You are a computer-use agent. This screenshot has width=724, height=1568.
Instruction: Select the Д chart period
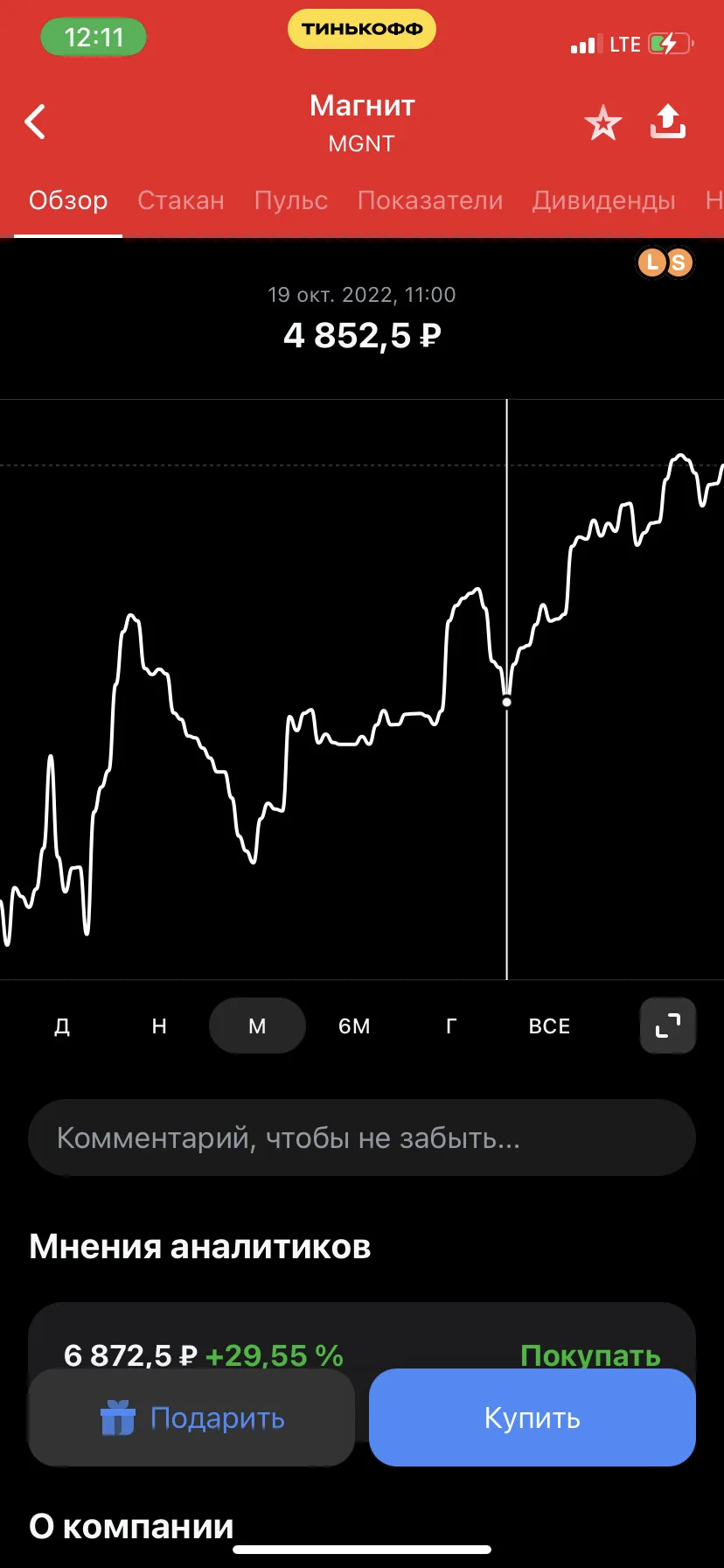click(62, 1025)
